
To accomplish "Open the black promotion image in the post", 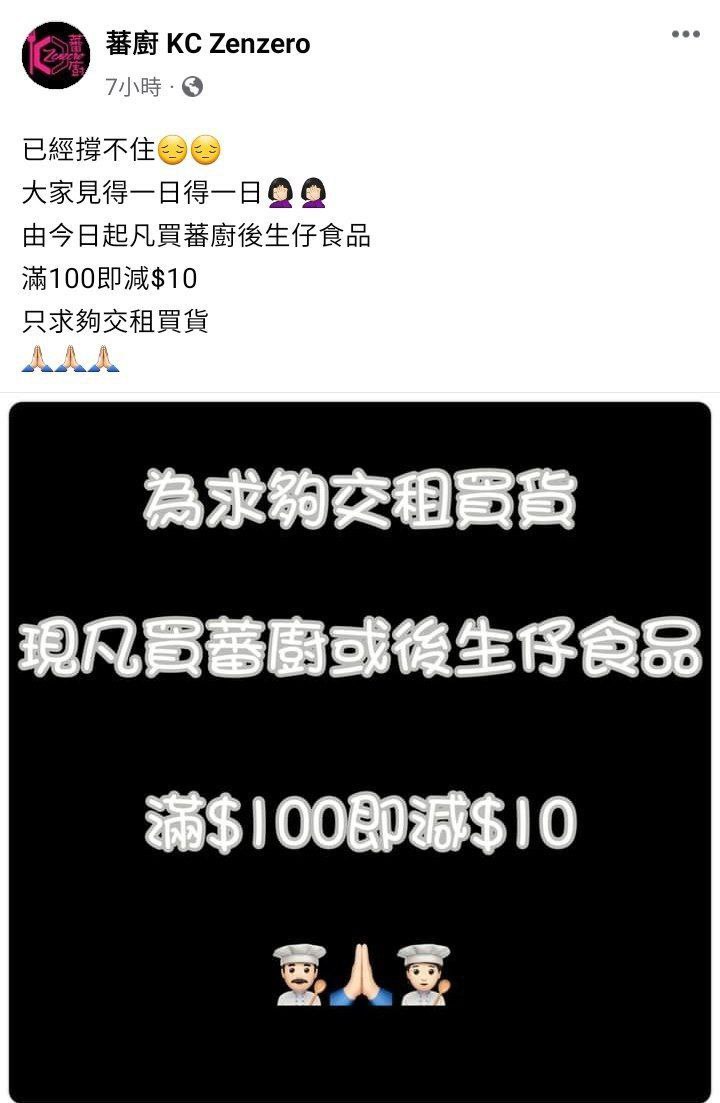I will coord(360,750).
